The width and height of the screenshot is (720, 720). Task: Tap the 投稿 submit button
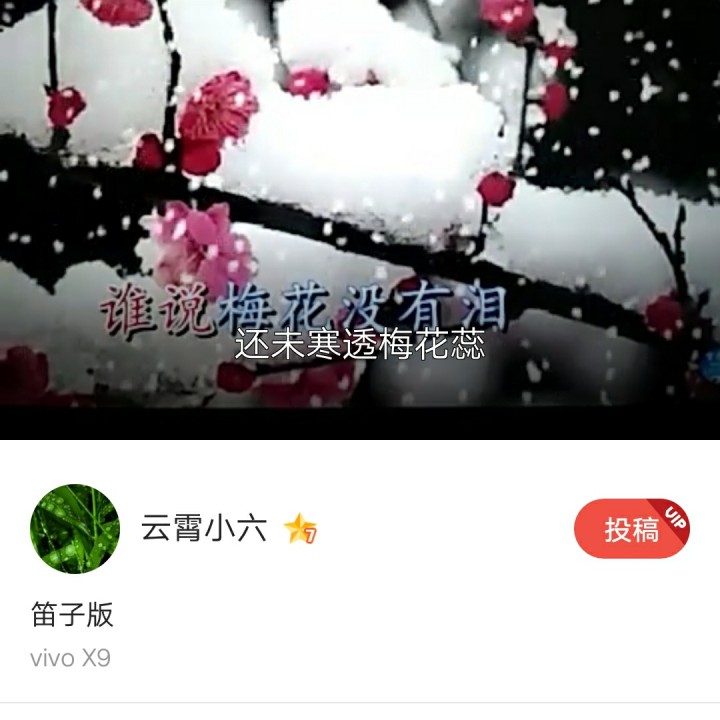(x=631, y=529)
